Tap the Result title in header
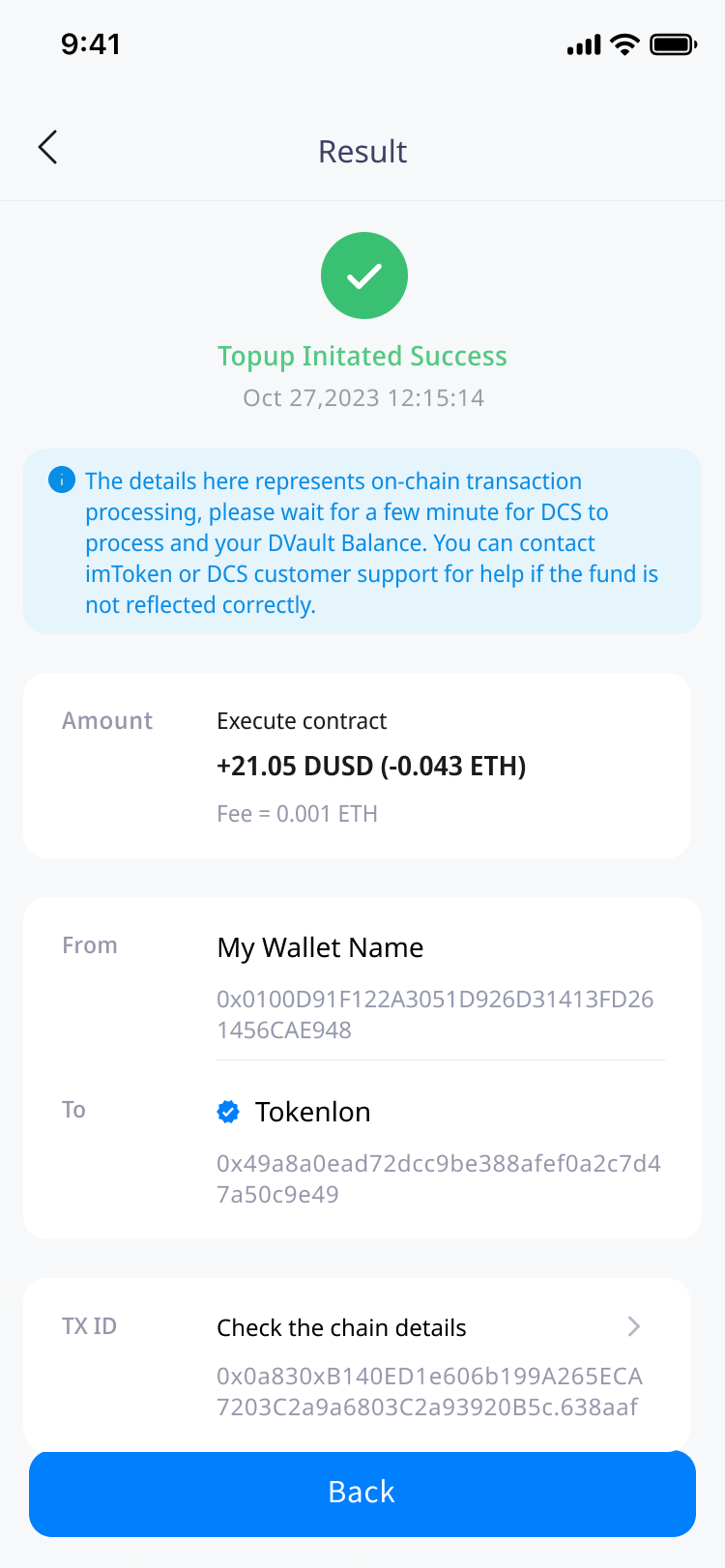 coord(362,151)
